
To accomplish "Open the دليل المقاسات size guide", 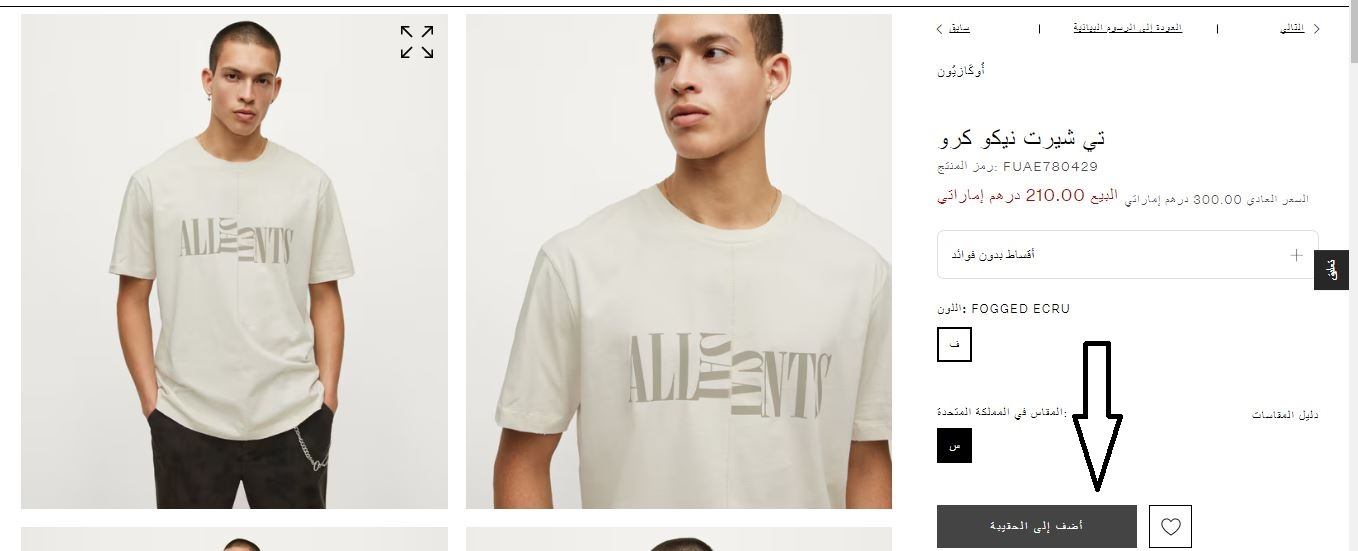I will coord(1285,414).
